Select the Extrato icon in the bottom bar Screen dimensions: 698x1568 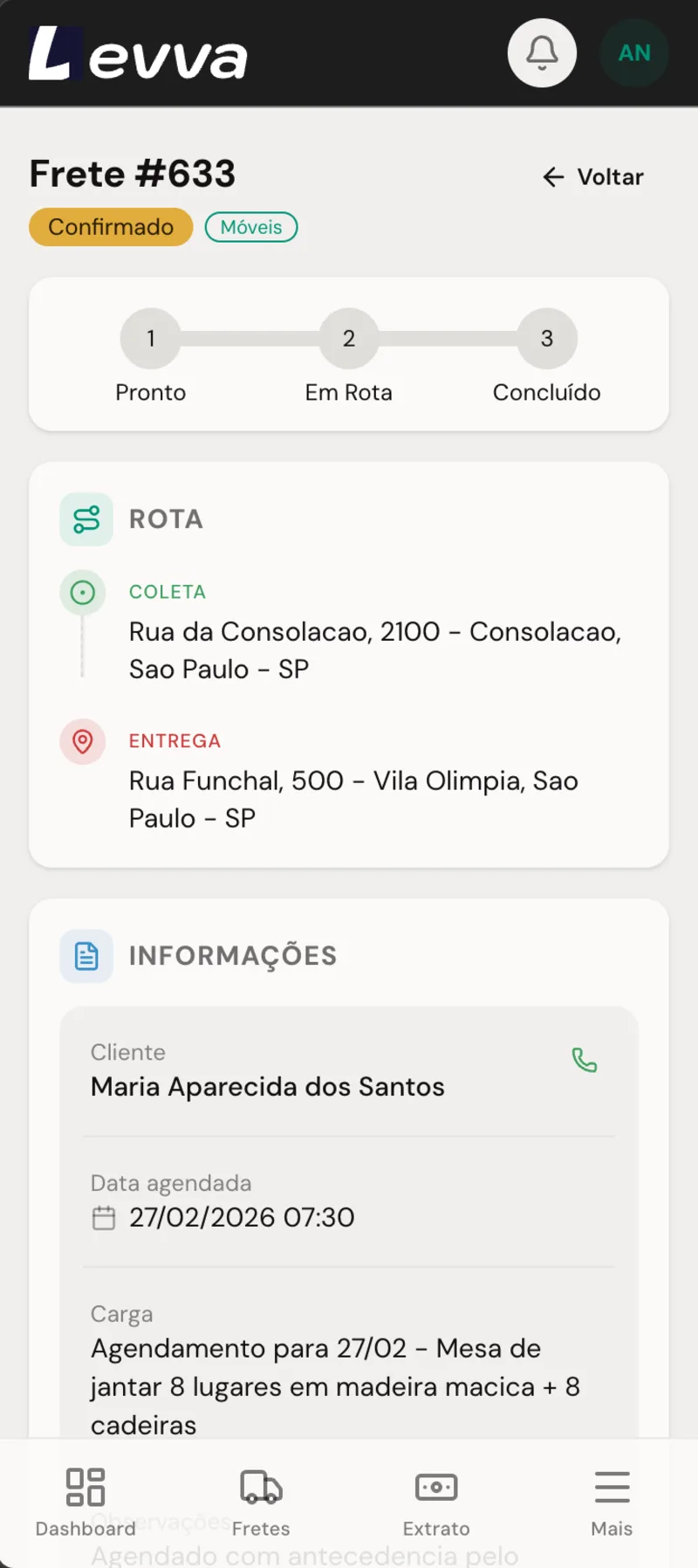(x=435, y=1487)
